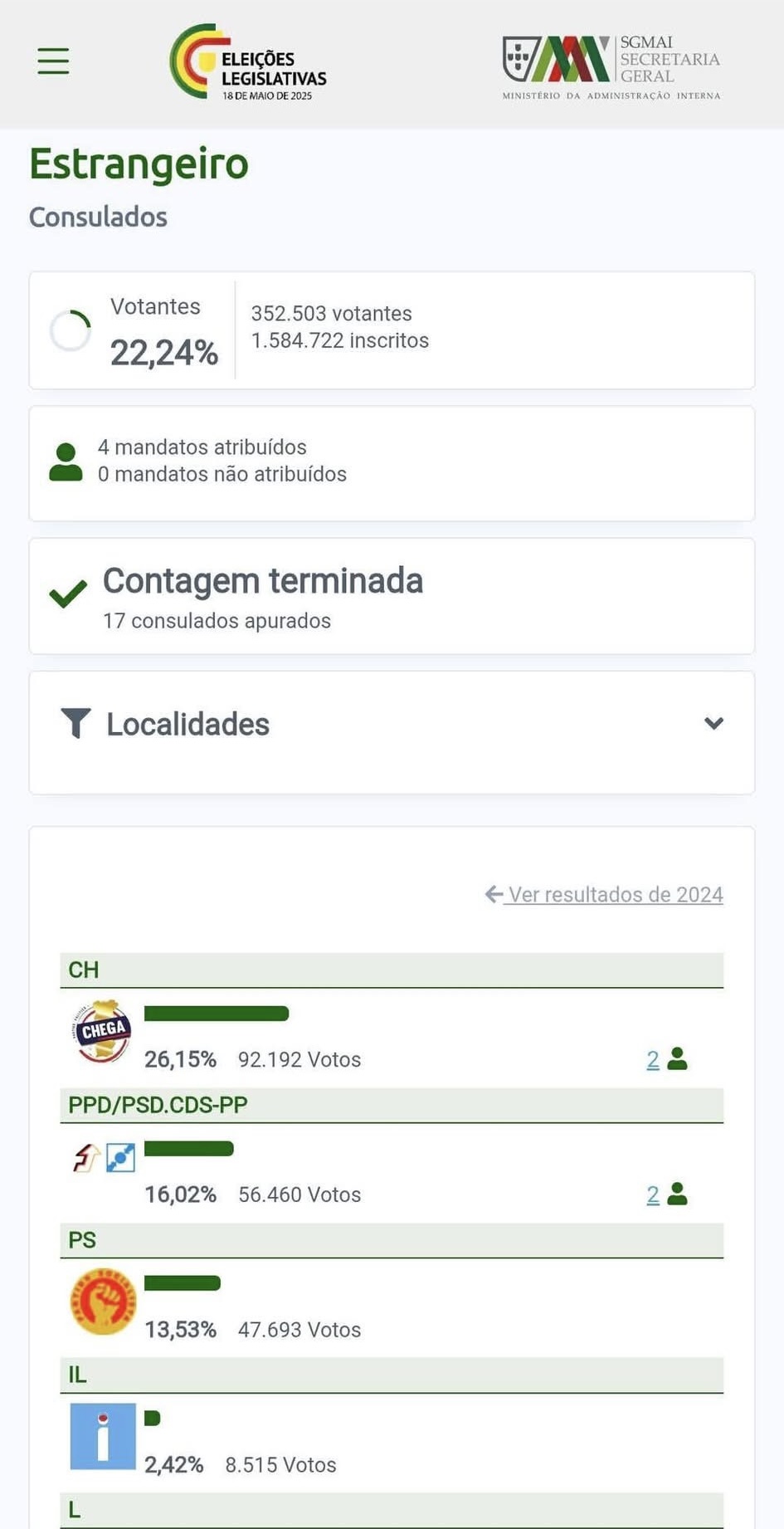The image size is (784, 1529).
Task: Expand the Localidades filter dropdown
Action: 713,724
